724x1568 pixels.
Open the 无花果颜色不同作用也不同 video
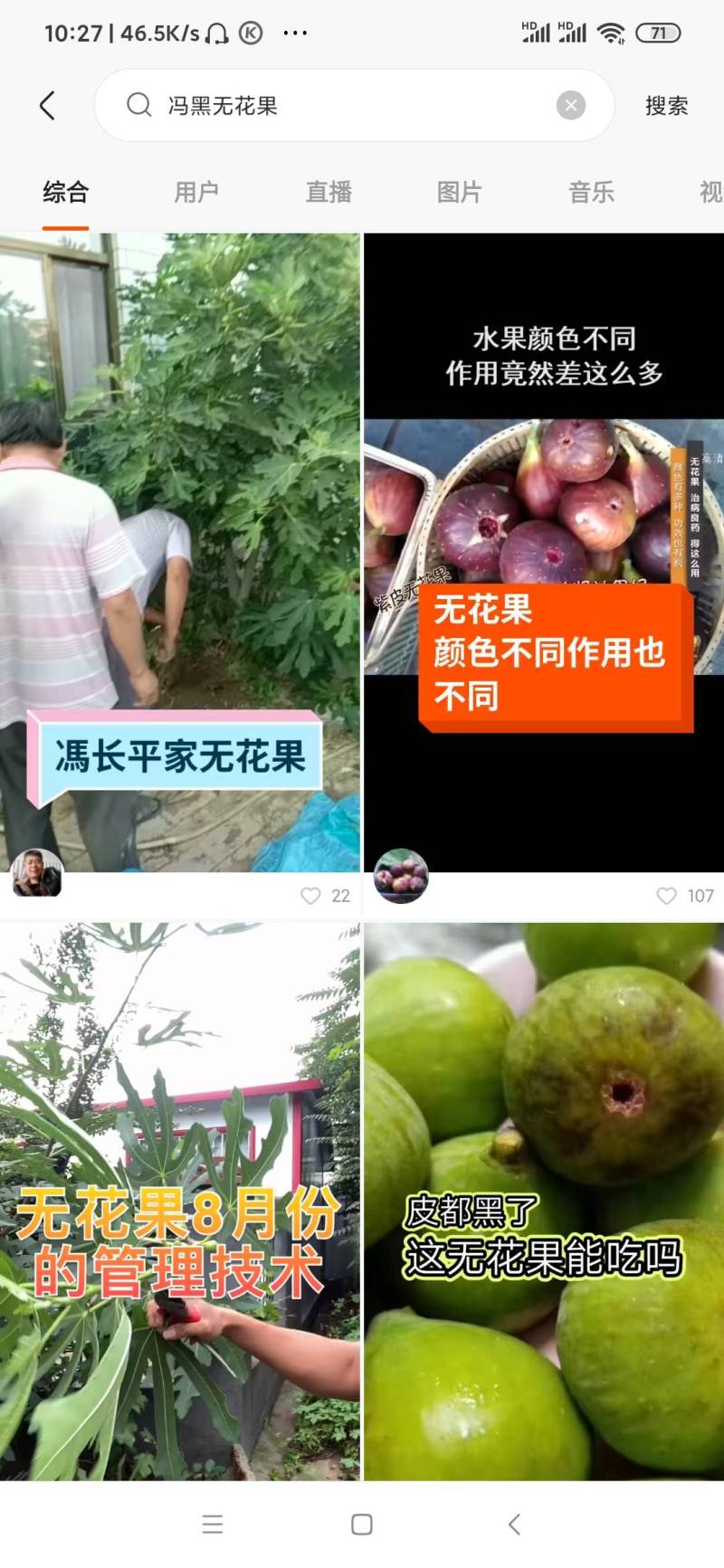pyautogui.click(x=543, y=552)
